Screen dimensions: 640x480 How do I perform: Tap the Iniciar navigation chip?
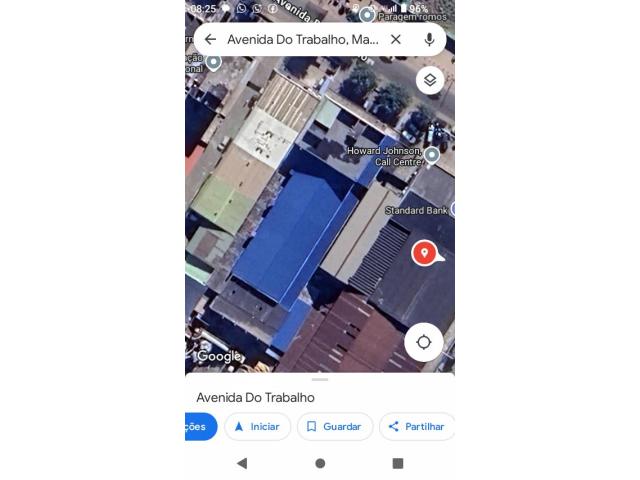click(257, 427)
